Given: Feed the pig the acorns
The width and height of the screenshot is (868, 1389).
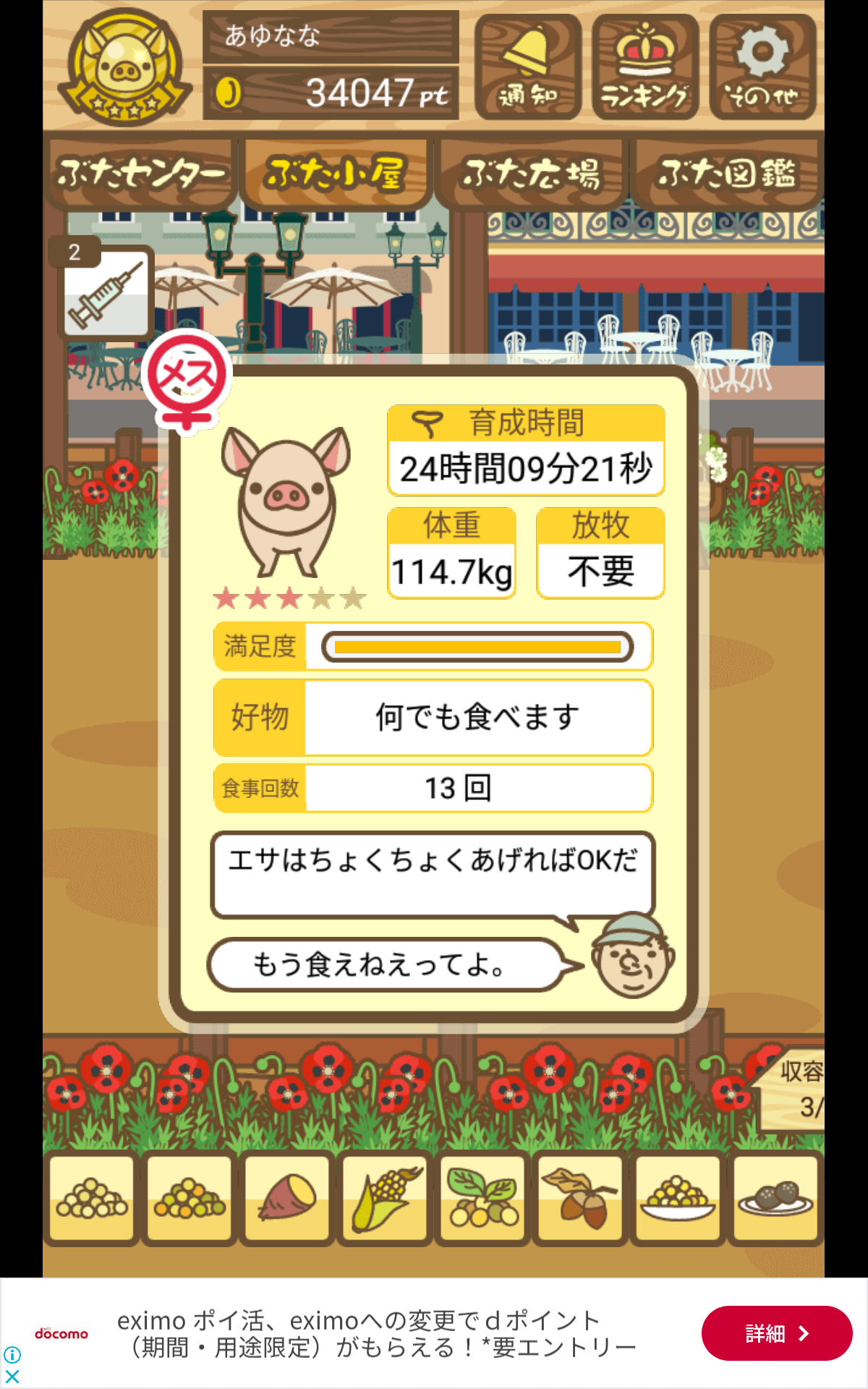Looking at the screenshot, I should (x=580, y=1198).
